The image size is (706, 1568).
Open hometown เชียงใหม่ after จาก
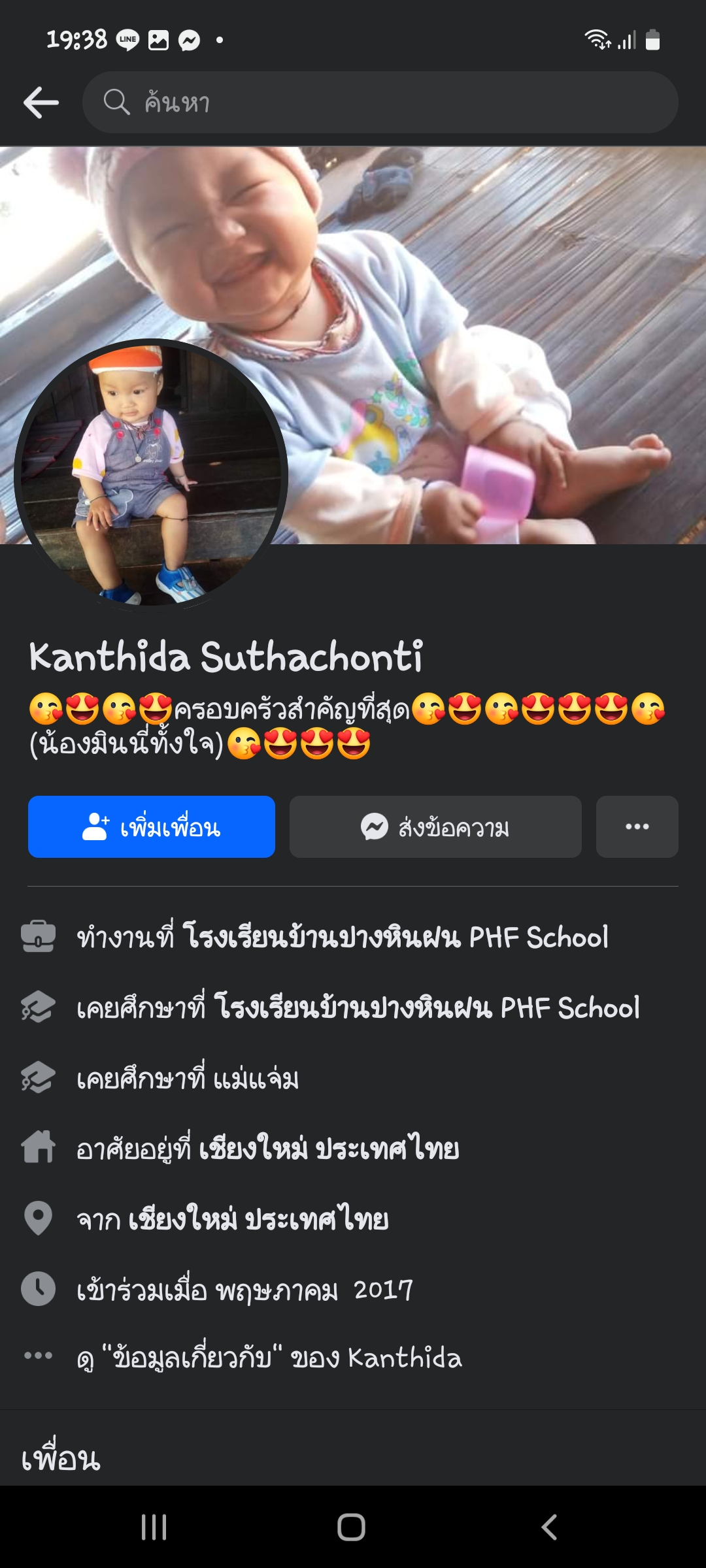coord(258,1219)
